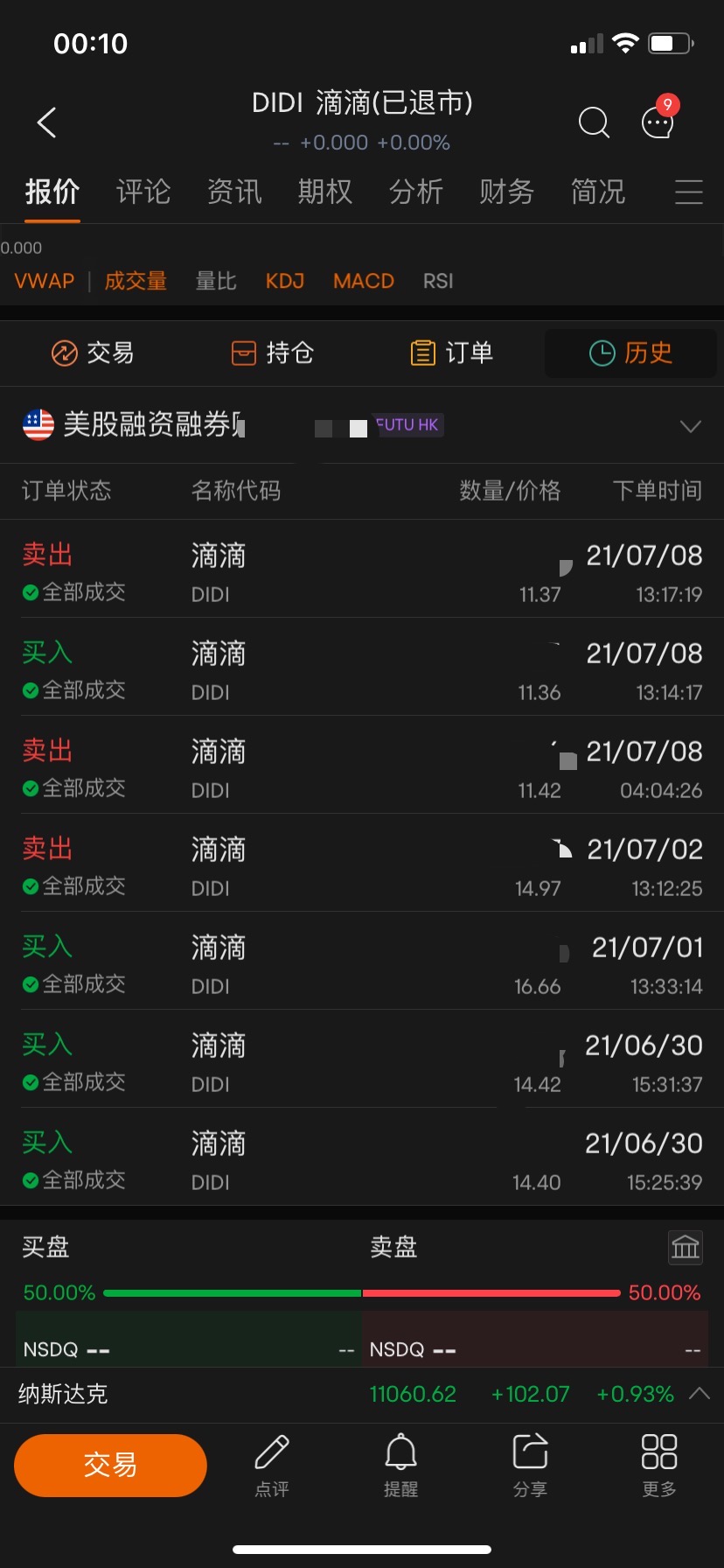Switch to the 持仓 section
The width and height of the screenshot is (724, 1568).
(272, 353)
